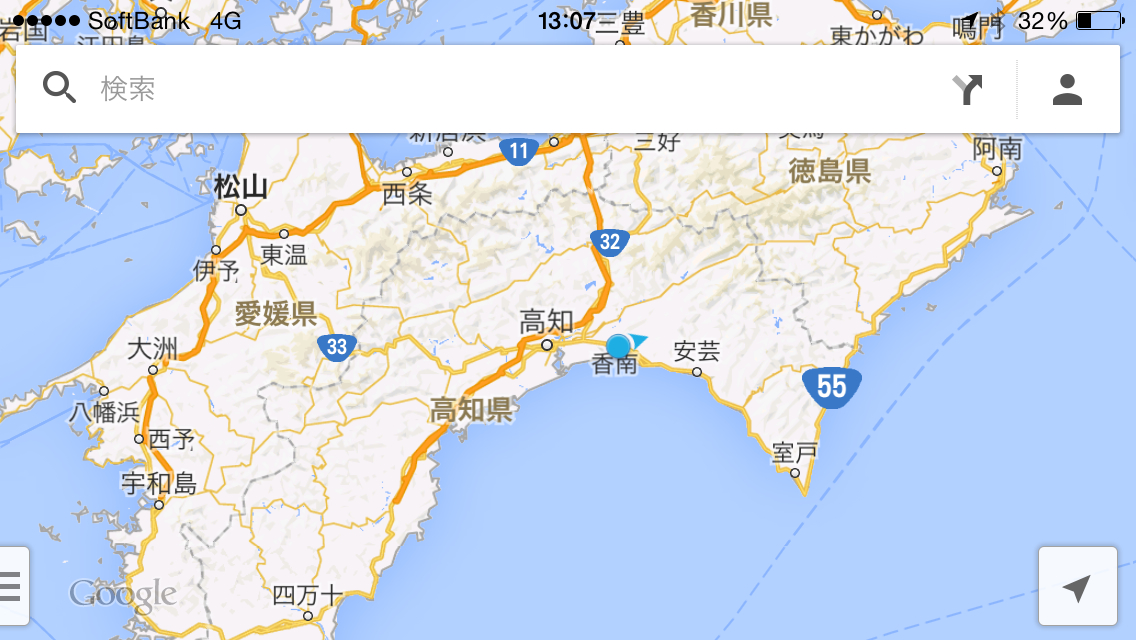Center map on my current location

tap(1077, 588)
